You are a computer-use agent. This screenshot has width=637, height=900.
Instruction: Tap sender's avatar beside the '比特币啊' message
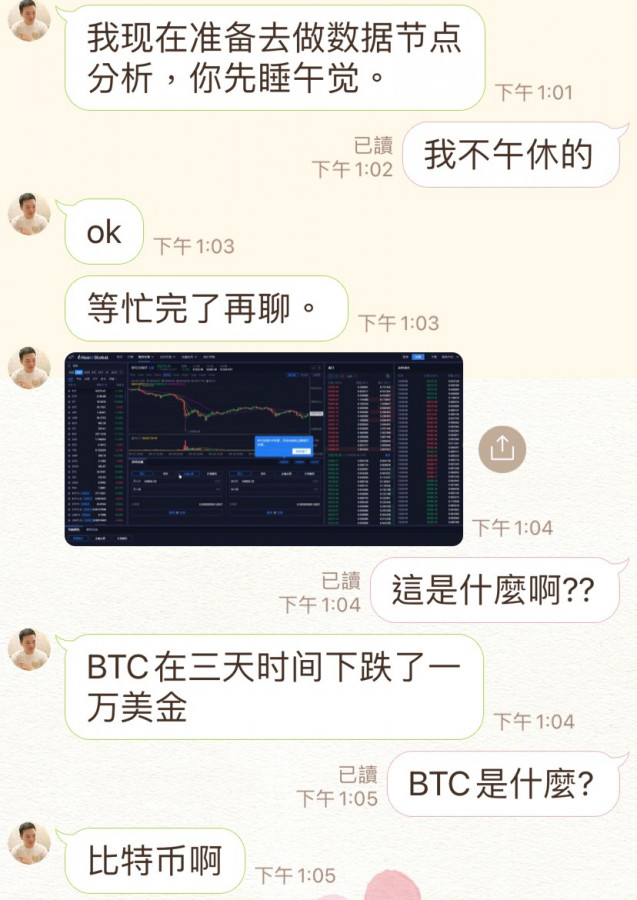[x=29, y=842]
